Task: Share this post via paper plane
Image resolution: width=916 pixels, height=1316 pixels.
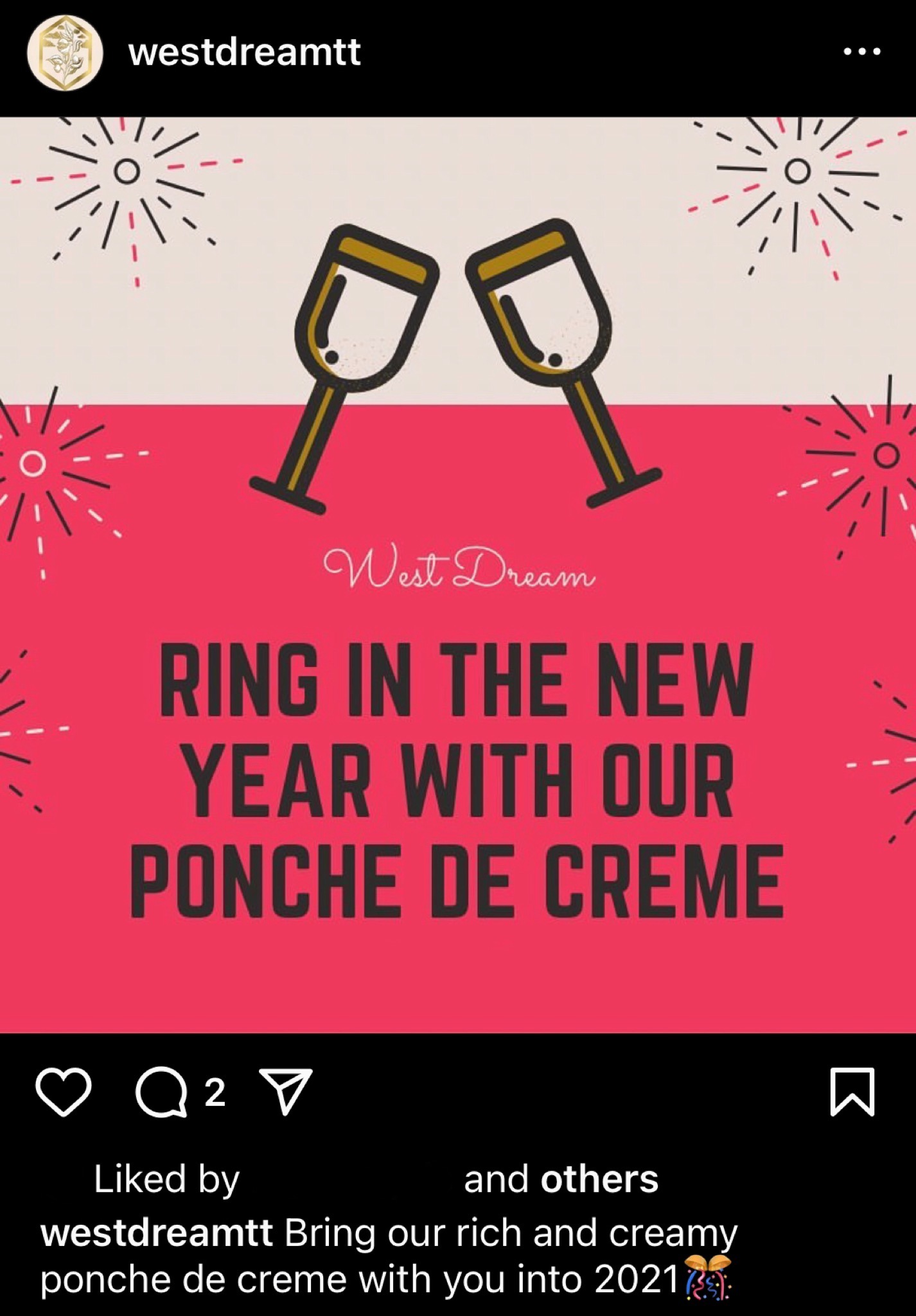Action: [285, 1090]
